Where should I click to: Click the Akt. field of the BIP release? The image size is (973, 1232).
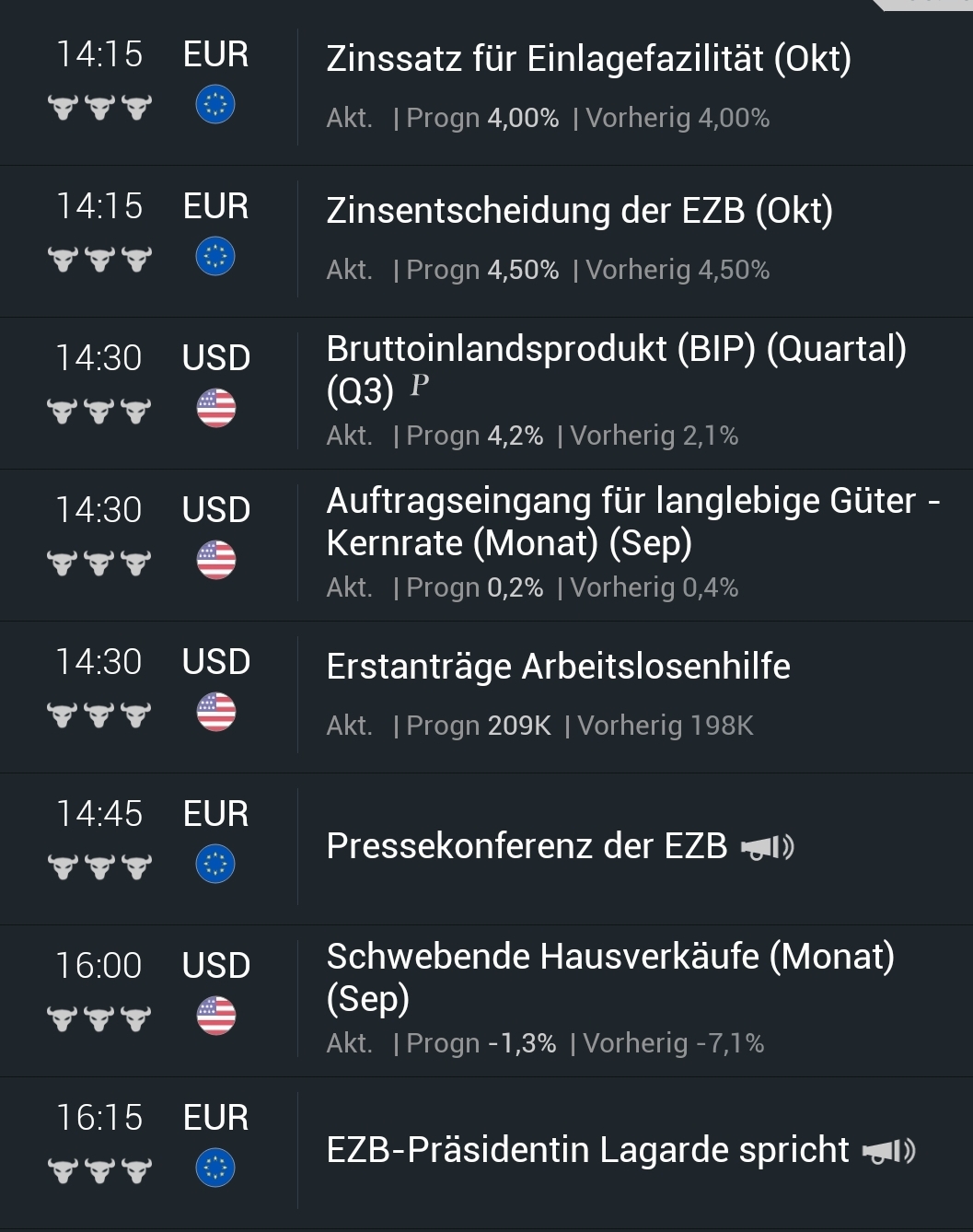pyautogui.click(x=350, y=435)
